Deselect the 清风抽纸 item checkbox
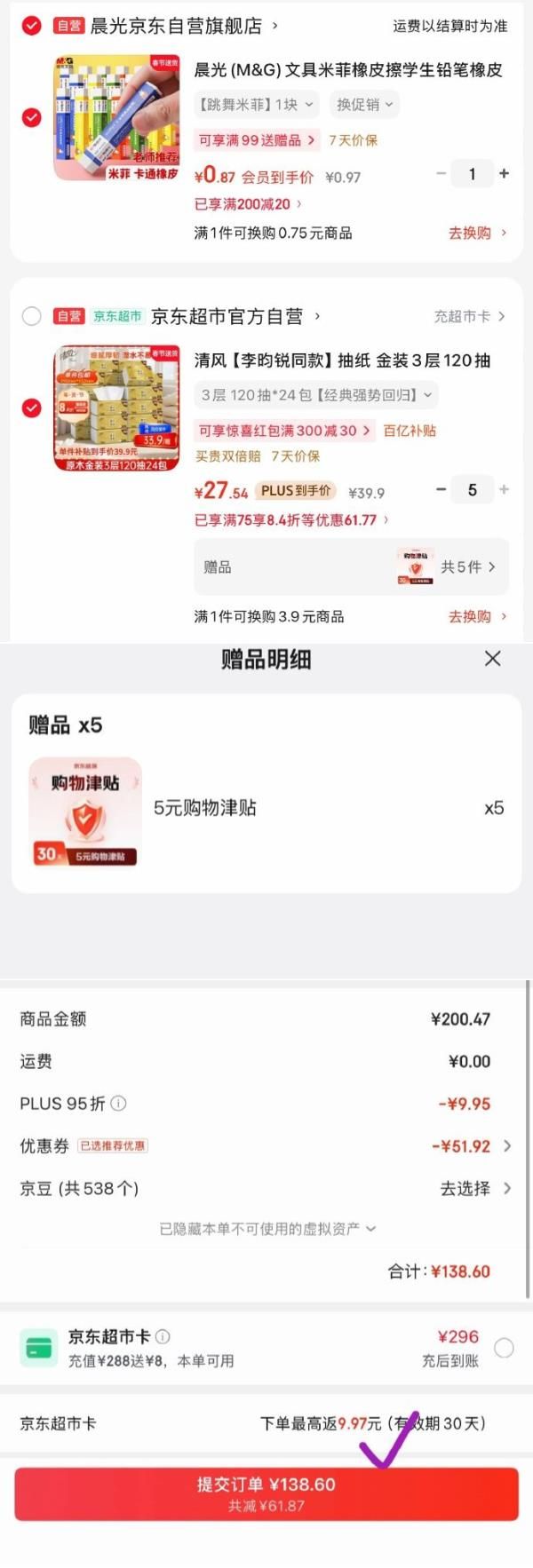This screenshot has width=533, height=1568. tap(32, 408)
